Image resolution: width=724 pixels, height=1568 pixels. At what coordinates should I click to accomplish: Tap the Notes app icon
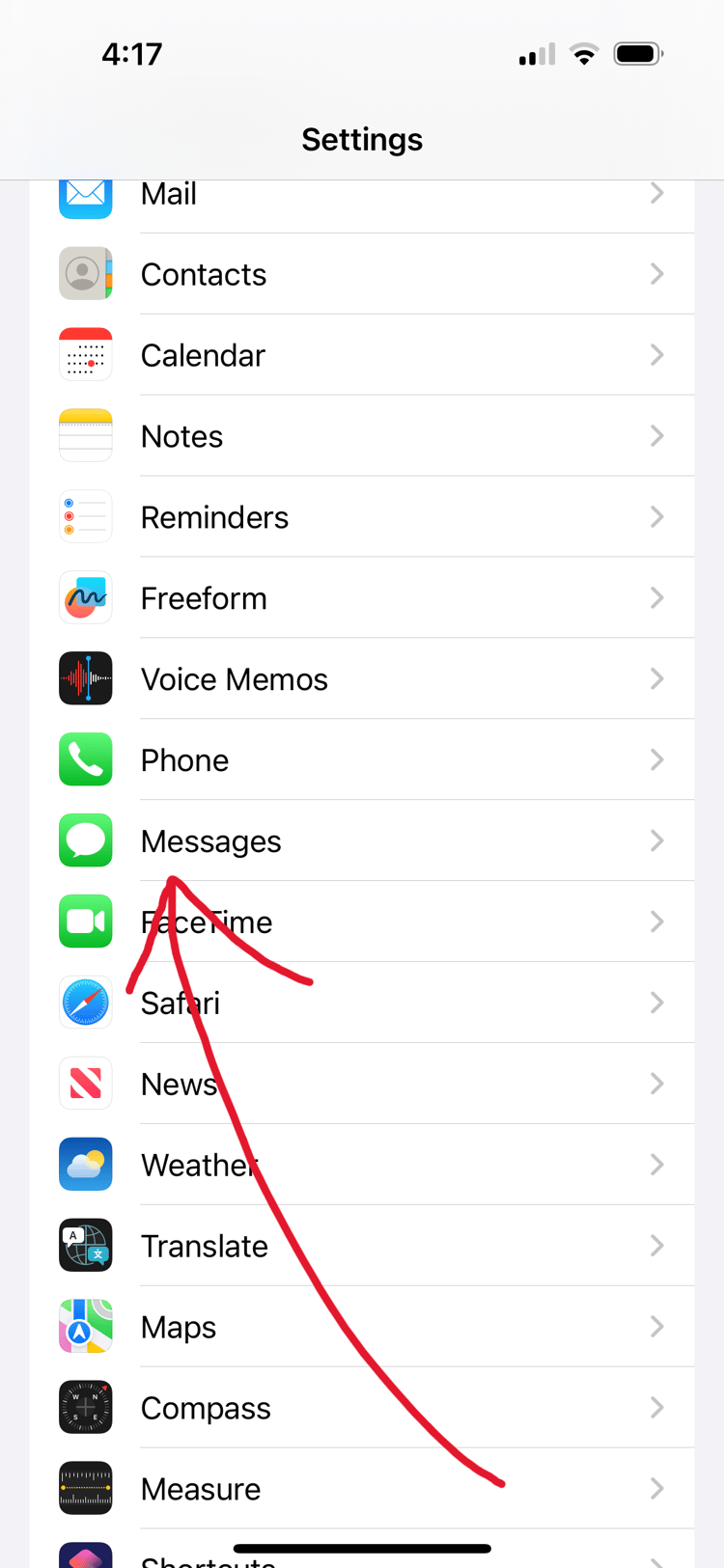click(x=85, y=435)
